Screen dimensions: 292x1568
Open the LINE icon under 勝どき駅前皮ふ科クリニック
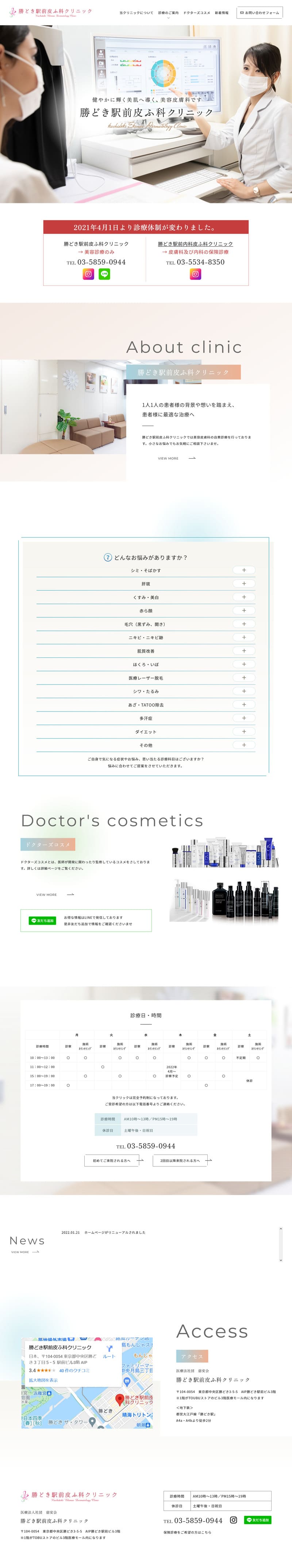pyautogui.click(x=105, y=275)
